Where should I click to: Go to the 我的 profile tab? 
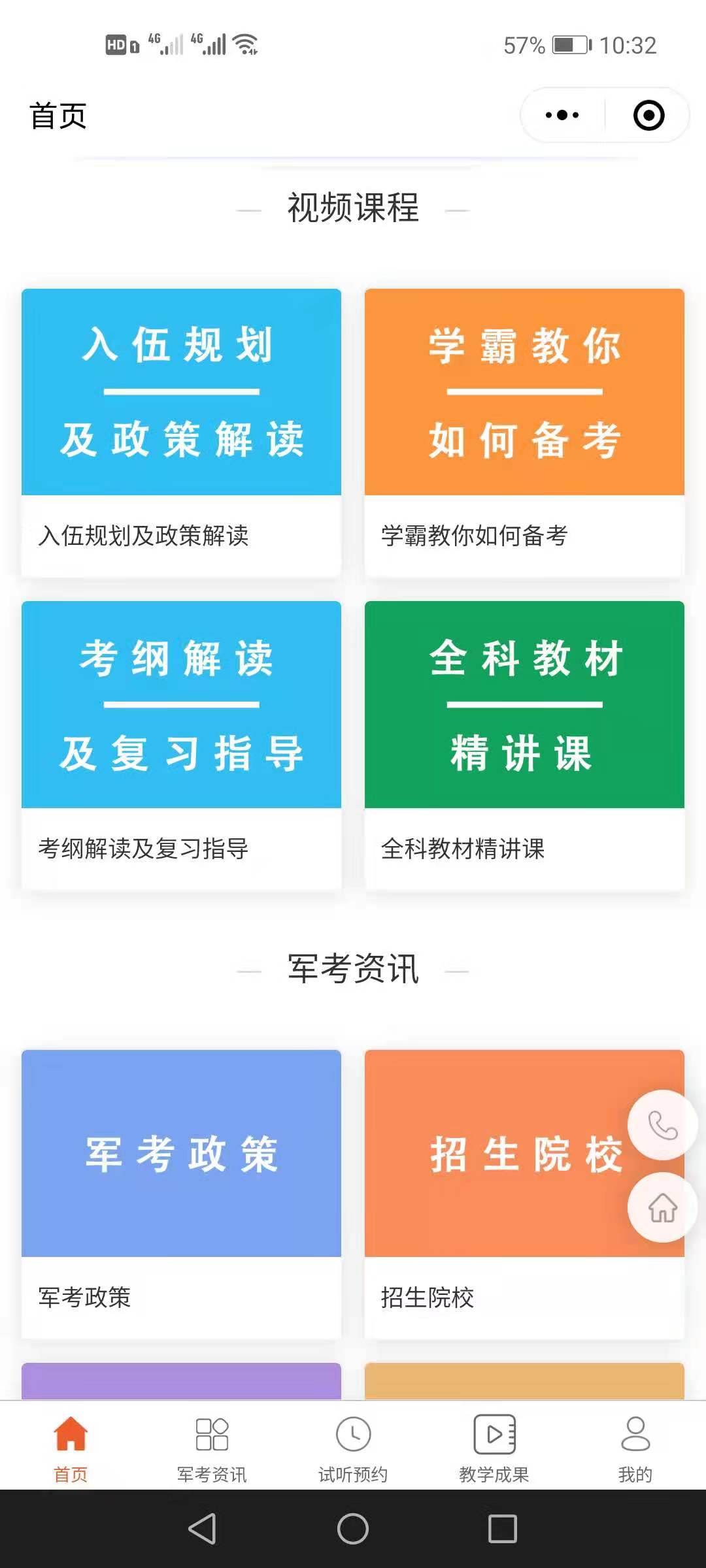pos(635,1445)
